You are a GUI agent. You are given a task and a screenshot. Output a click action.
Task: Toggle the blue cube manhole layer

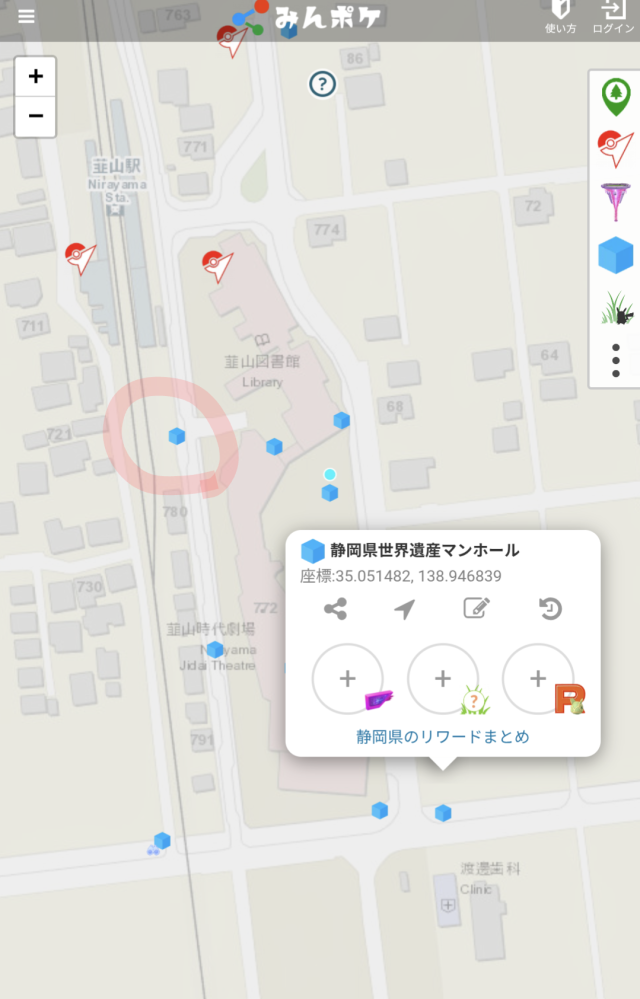(615, 256)
